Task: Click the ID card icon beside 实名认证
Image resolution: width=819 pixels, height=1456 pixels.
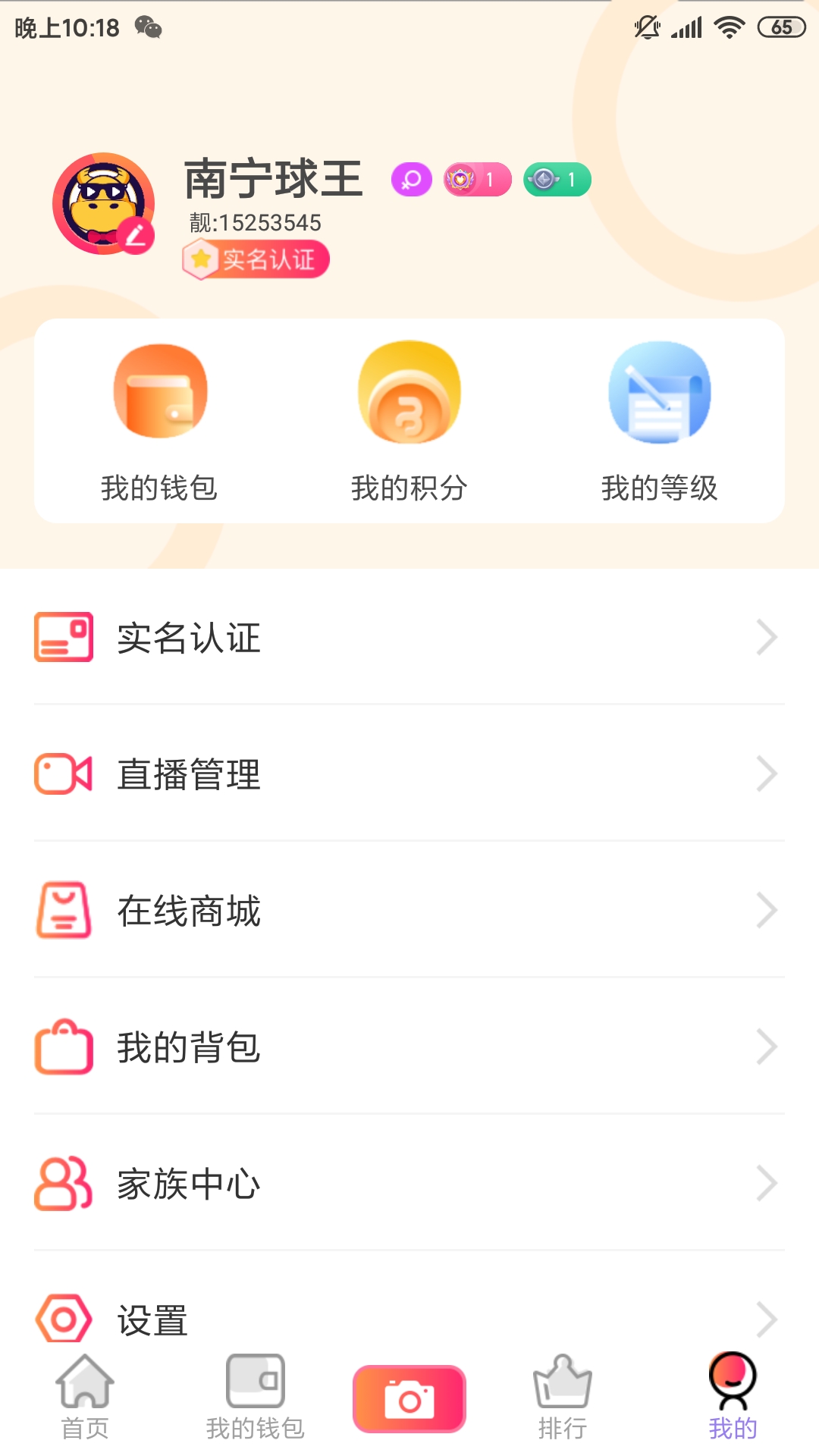Action: (64, 639)
